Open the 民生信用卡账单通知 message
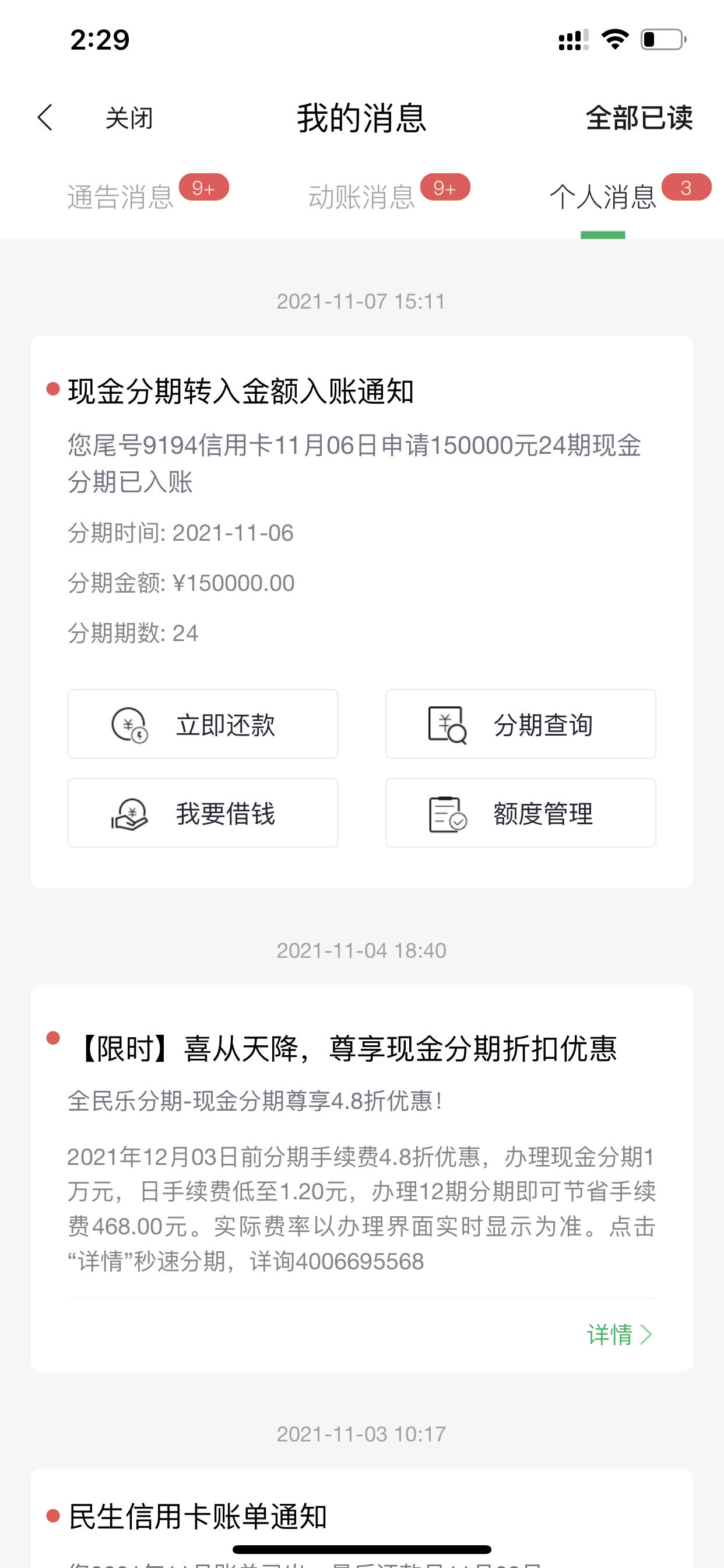This screenshot has width=724, height=1568. (x=198, y=1515)
